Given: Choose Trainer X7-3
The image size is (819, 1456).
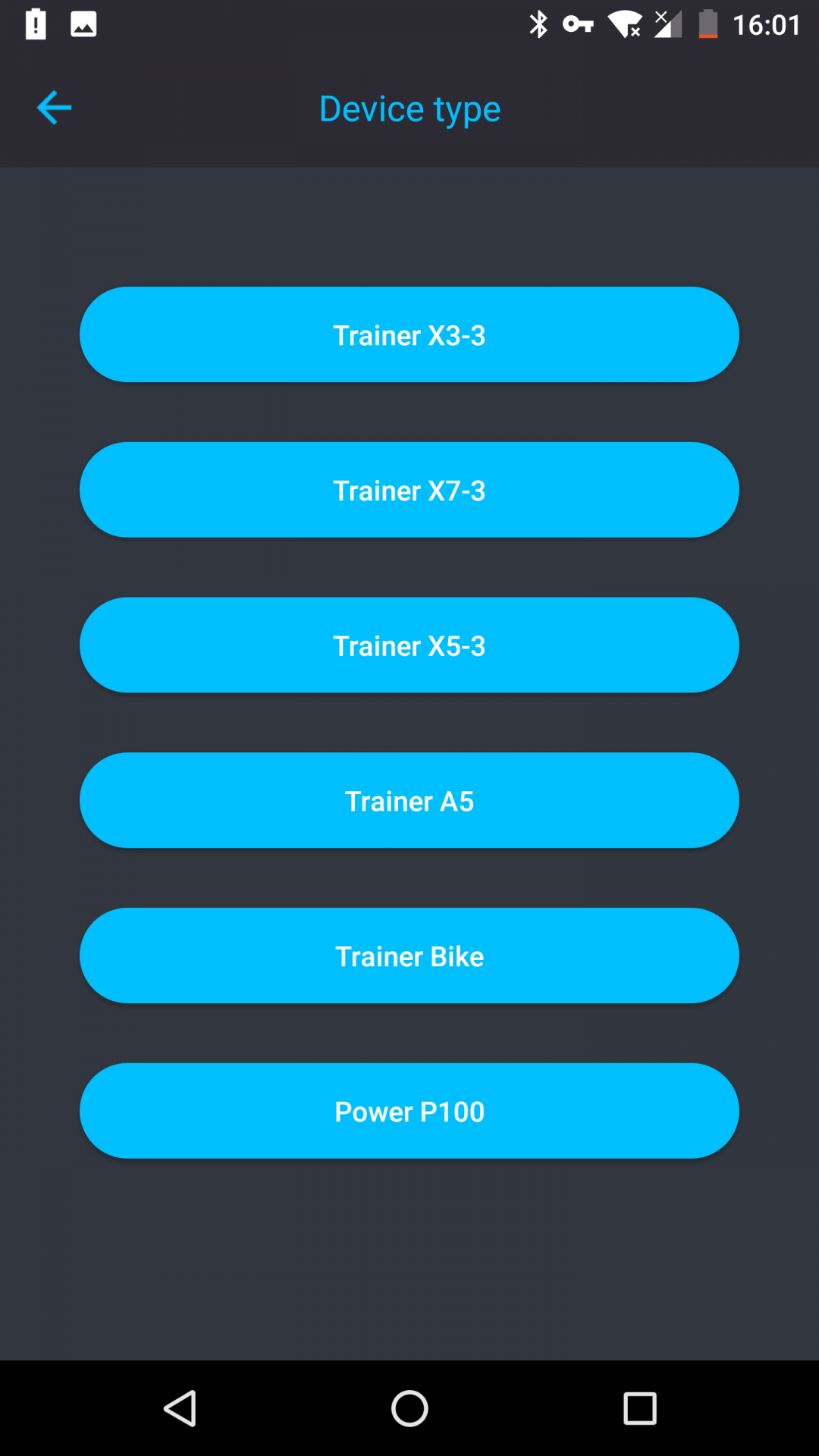Looking at the screenshot, I should [409, 490].
